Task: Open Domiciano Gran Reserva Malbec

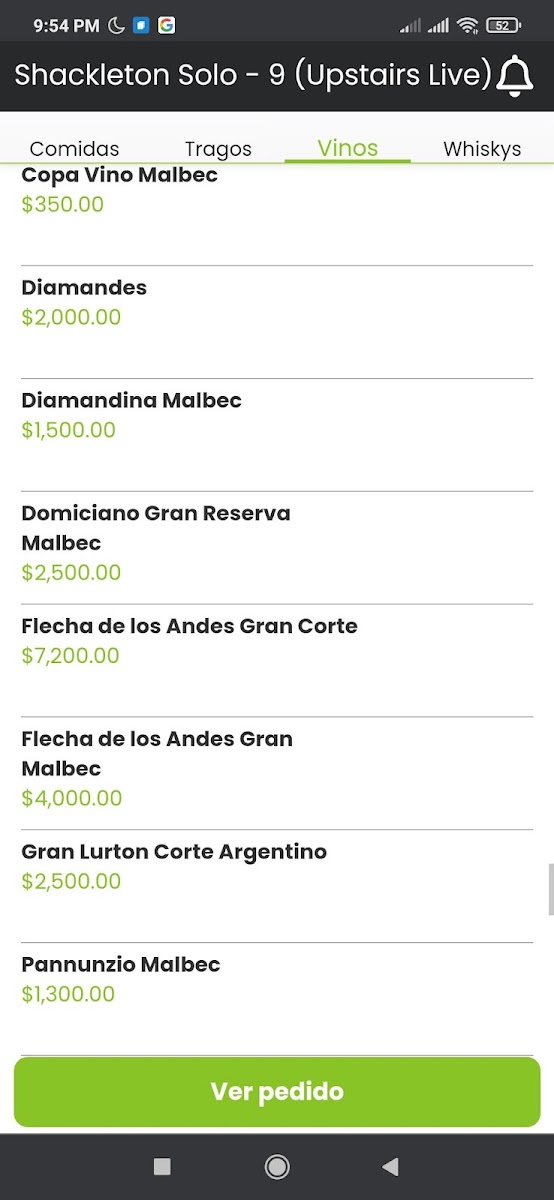Action: point(277,548)
